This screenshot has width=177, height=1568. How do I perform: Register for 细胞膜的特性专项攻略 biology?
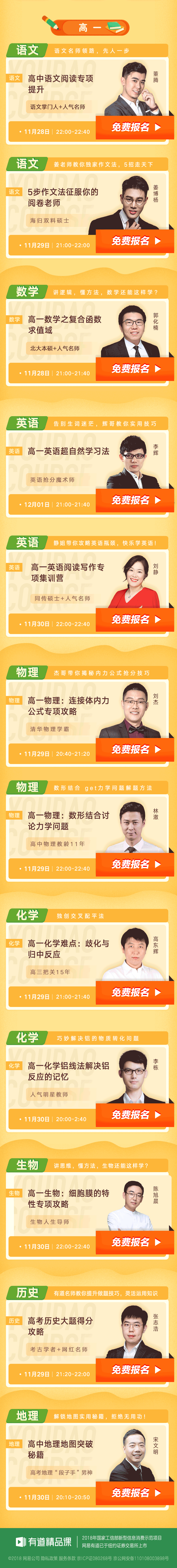(135, 1242)
